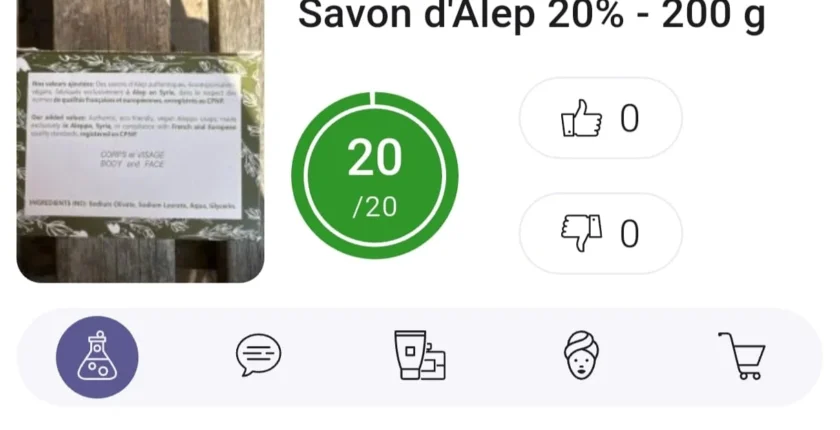Open the ingredients composition flask tab
The width and height of the screenshot is (840, 430).
tap(97, 357)
